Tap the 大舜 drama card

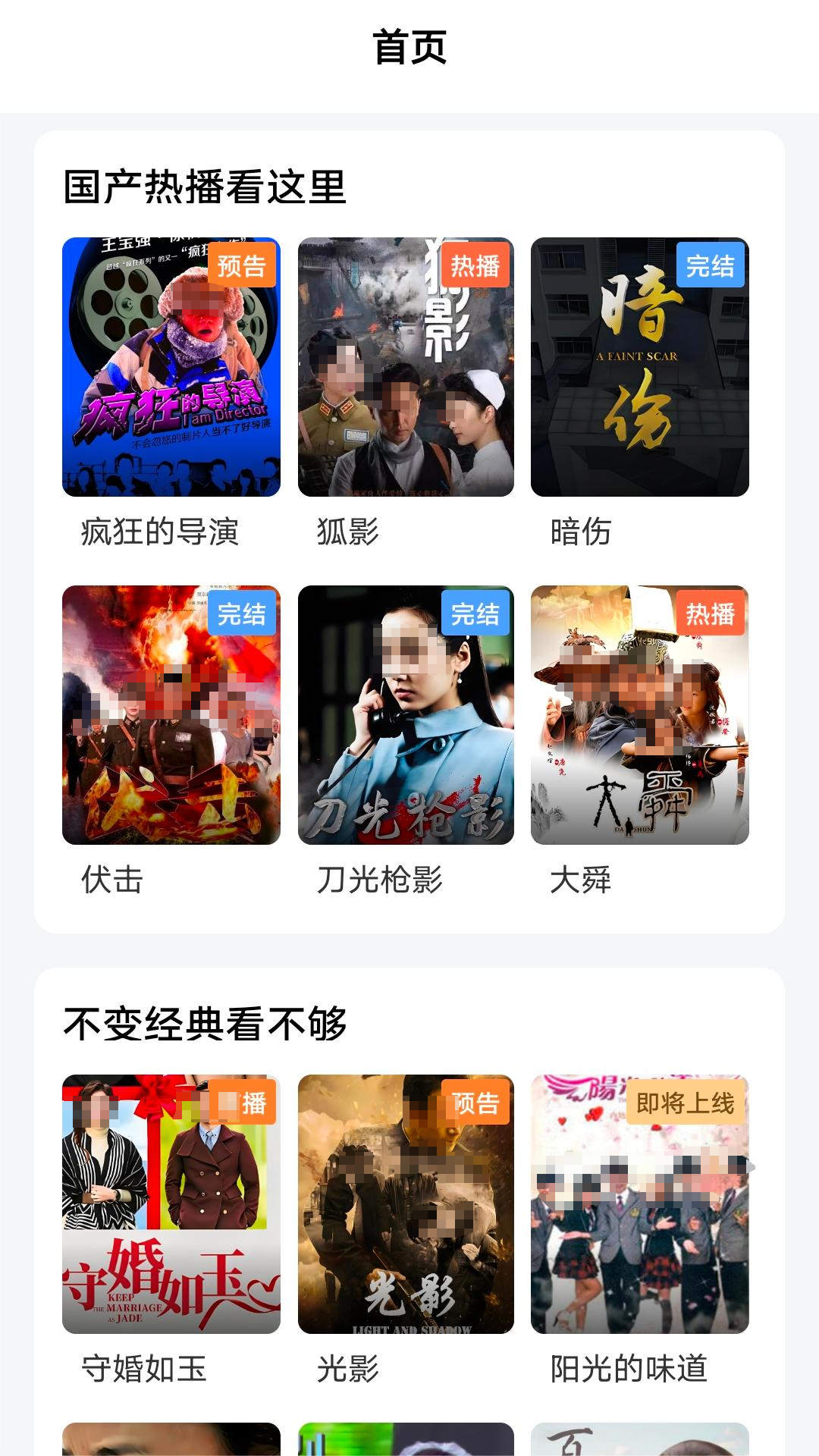click(x=639, y=714)
